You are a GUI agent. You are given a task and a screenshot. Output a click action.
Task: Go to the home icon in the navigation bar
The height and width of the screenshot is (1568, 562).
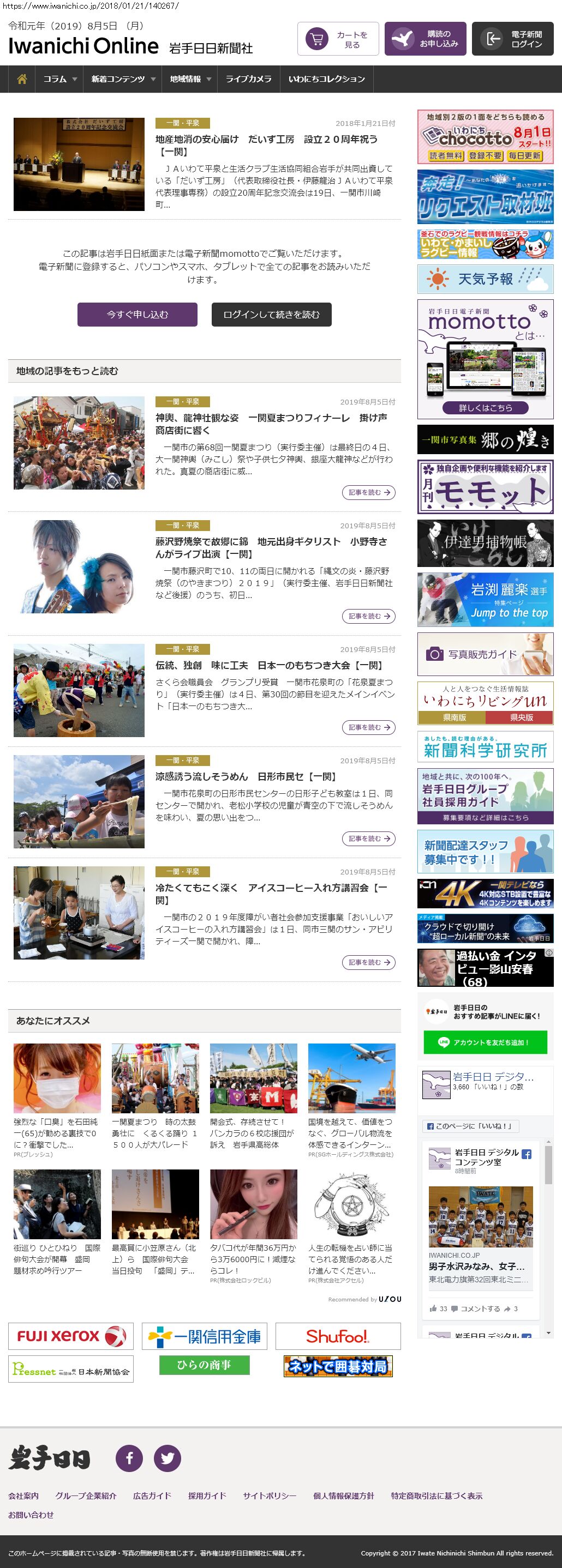(22, 79)
